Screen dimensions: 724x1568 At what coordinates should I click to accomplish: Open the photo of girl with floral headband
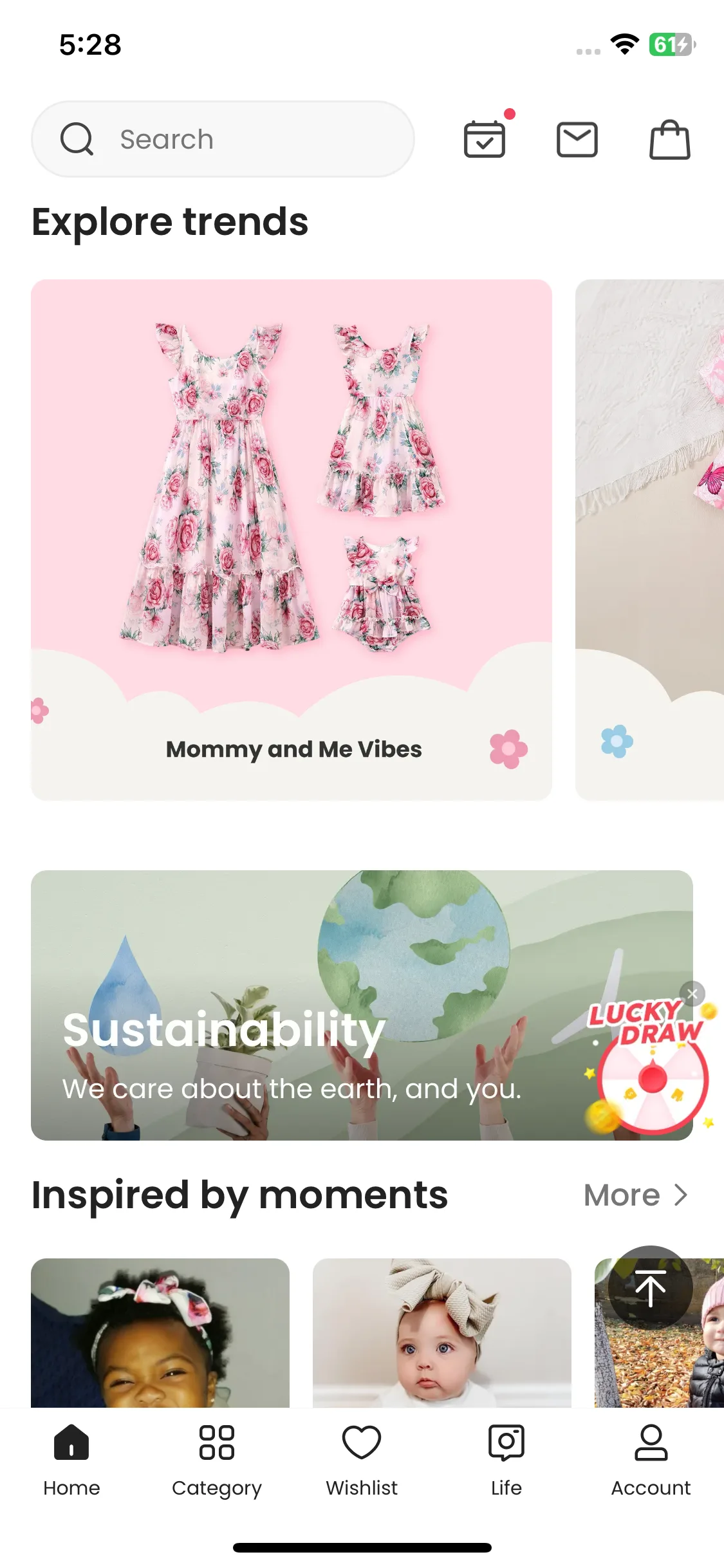160,1332
